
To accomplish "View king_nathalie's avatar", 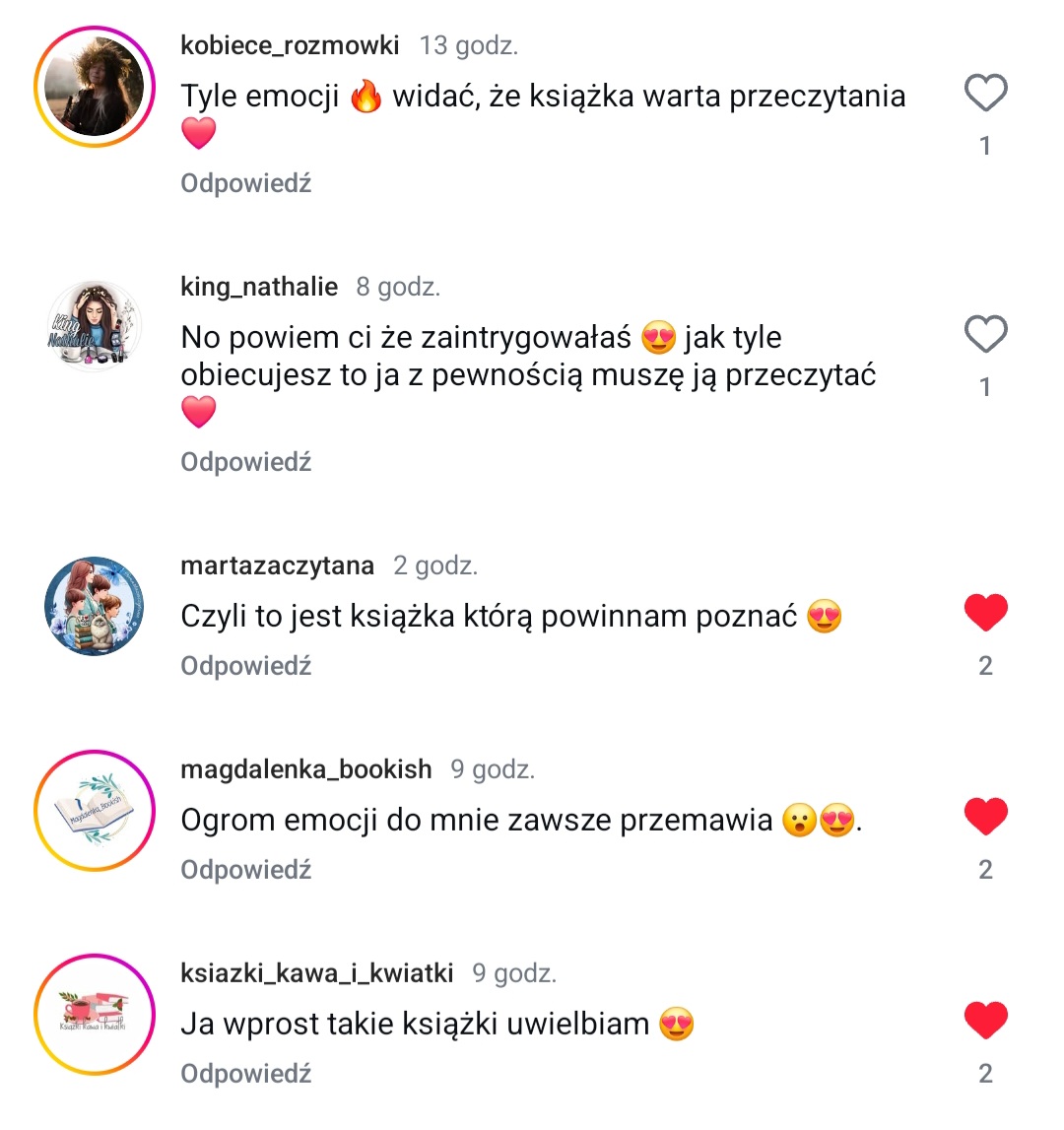I will click(x=95, y=327).
